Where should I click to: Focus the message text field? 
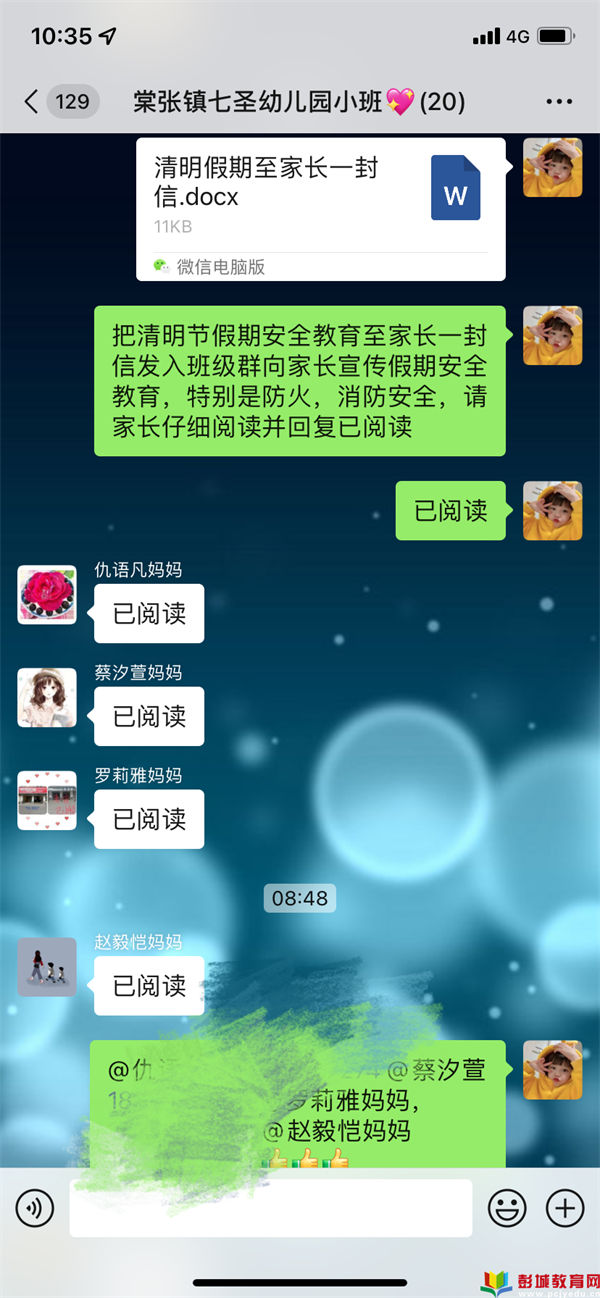(x=270, y=1208)
